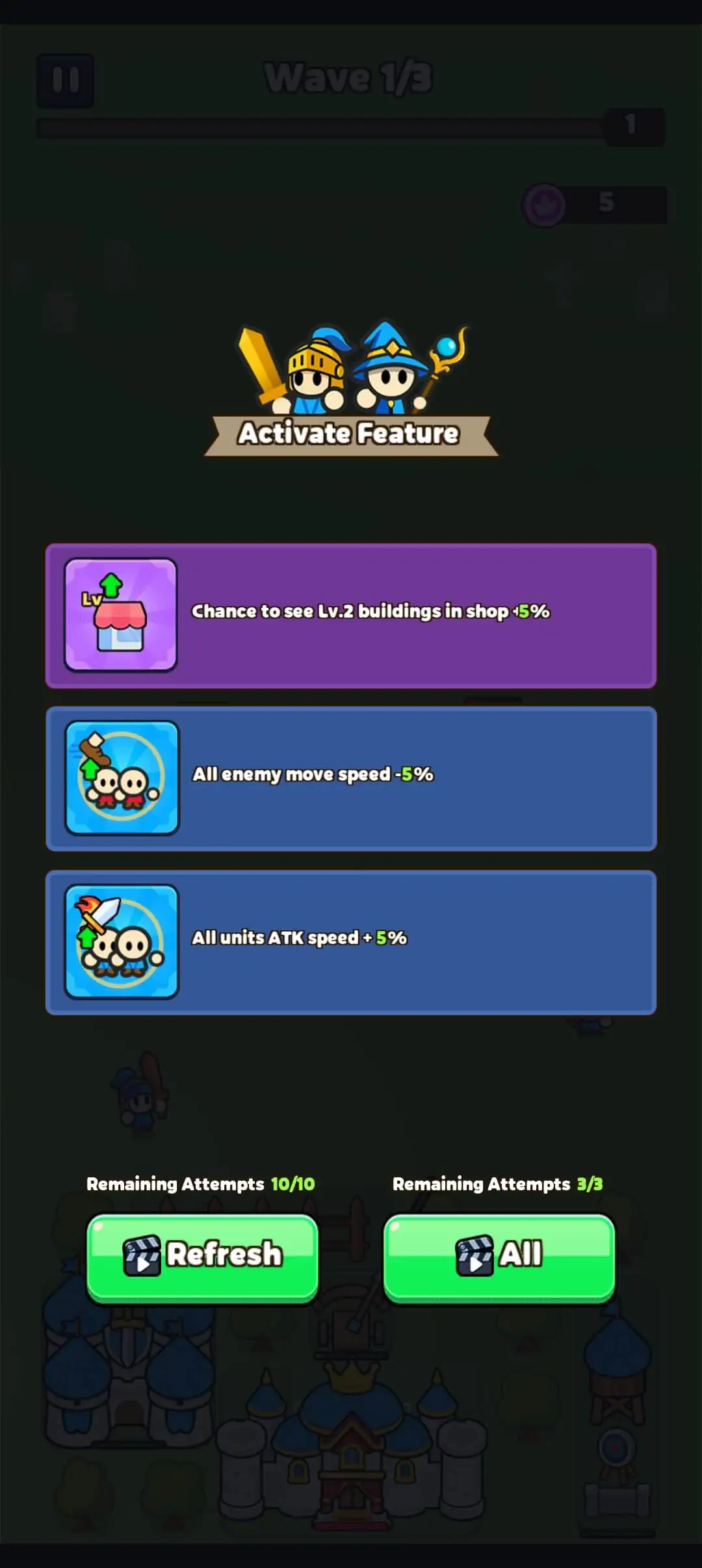Select the Lv.2 buildings shop chance feature

pos(351,615)
